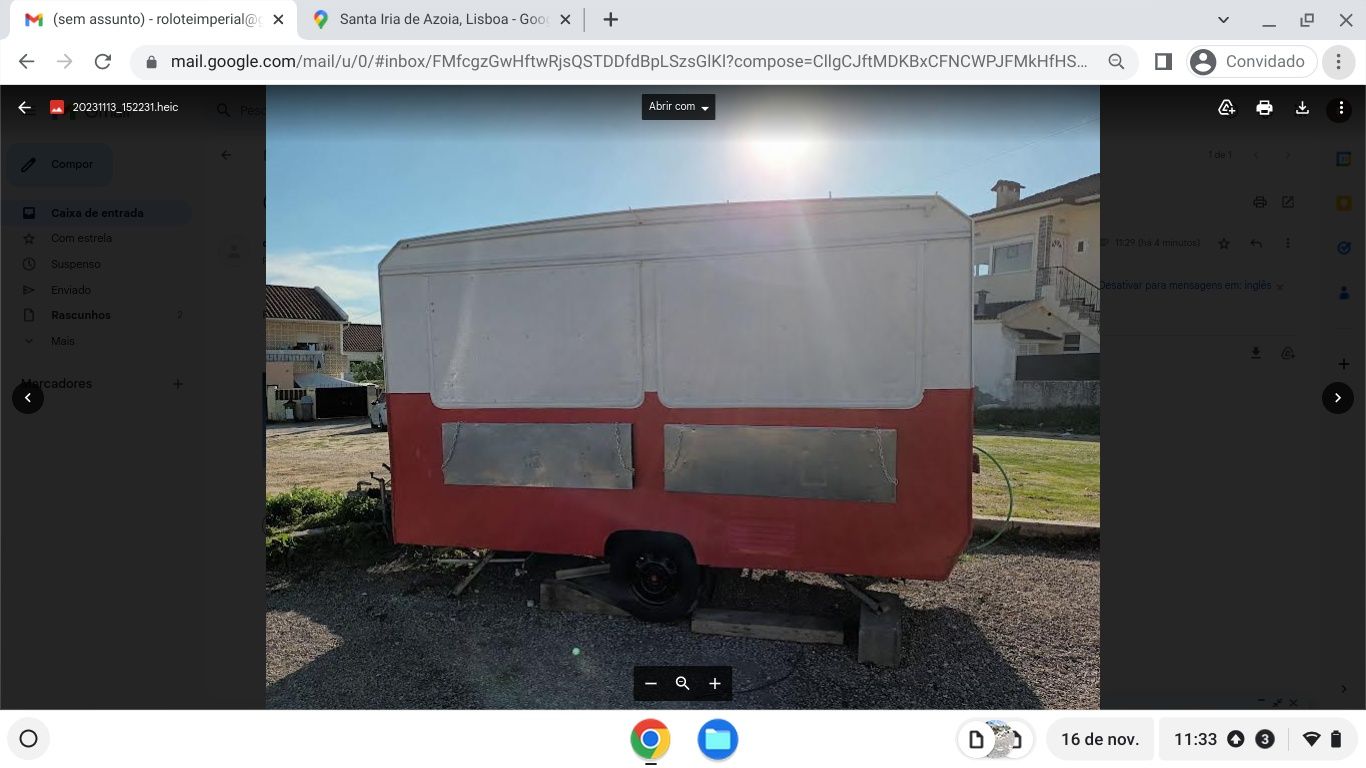Reset zoom with the magnifier icon
The height and width of the screenshot is (768, 1366).
pyautogui.click(x=683, y=684)
